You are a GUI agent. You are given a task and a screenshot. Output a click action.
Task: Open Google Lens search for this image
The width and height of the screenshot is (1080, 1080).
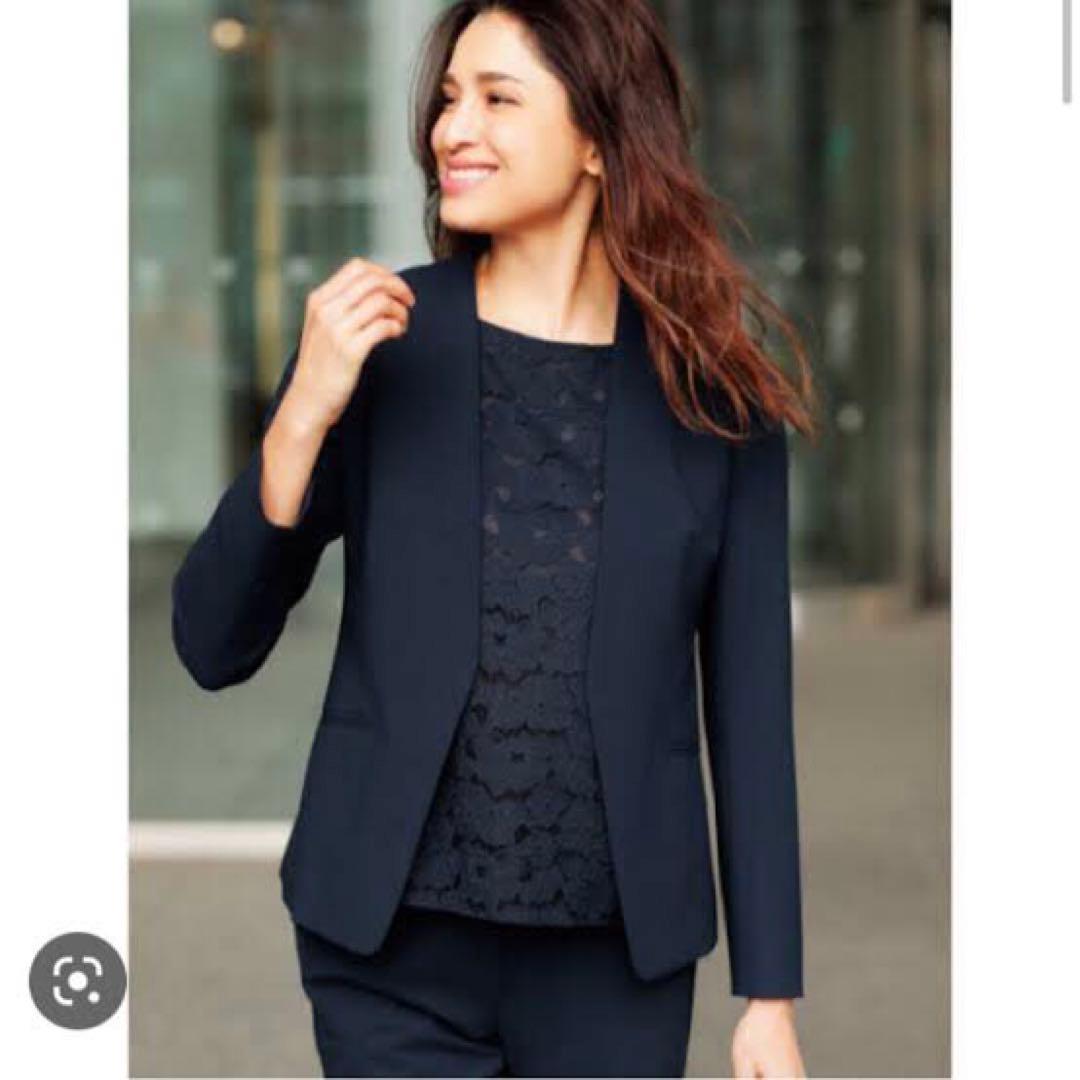click(78, 980)
